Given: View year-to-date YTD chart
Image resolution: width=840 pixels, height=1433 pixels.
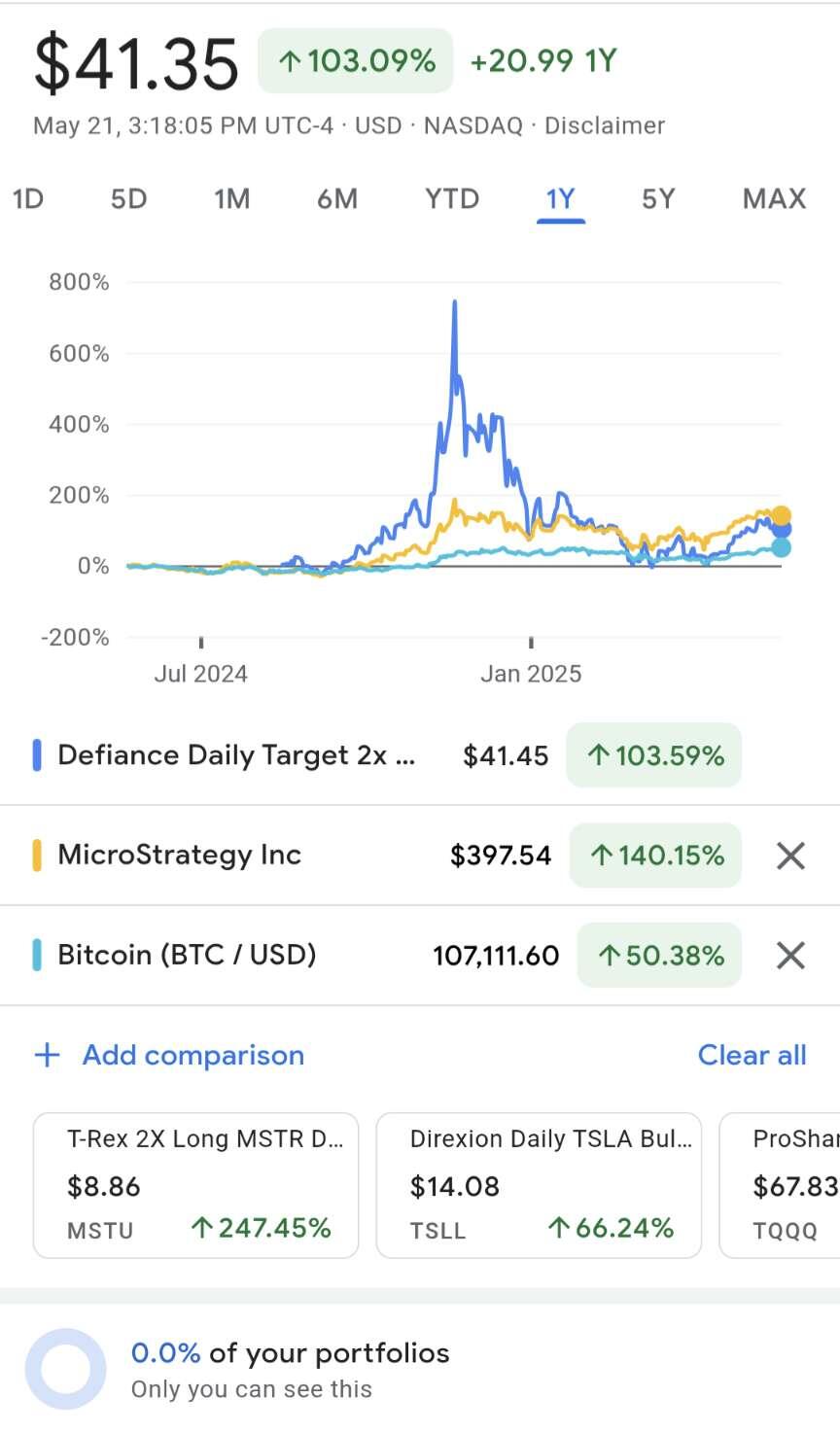Looking at the screenshot, I should click(x=452, y=198).
